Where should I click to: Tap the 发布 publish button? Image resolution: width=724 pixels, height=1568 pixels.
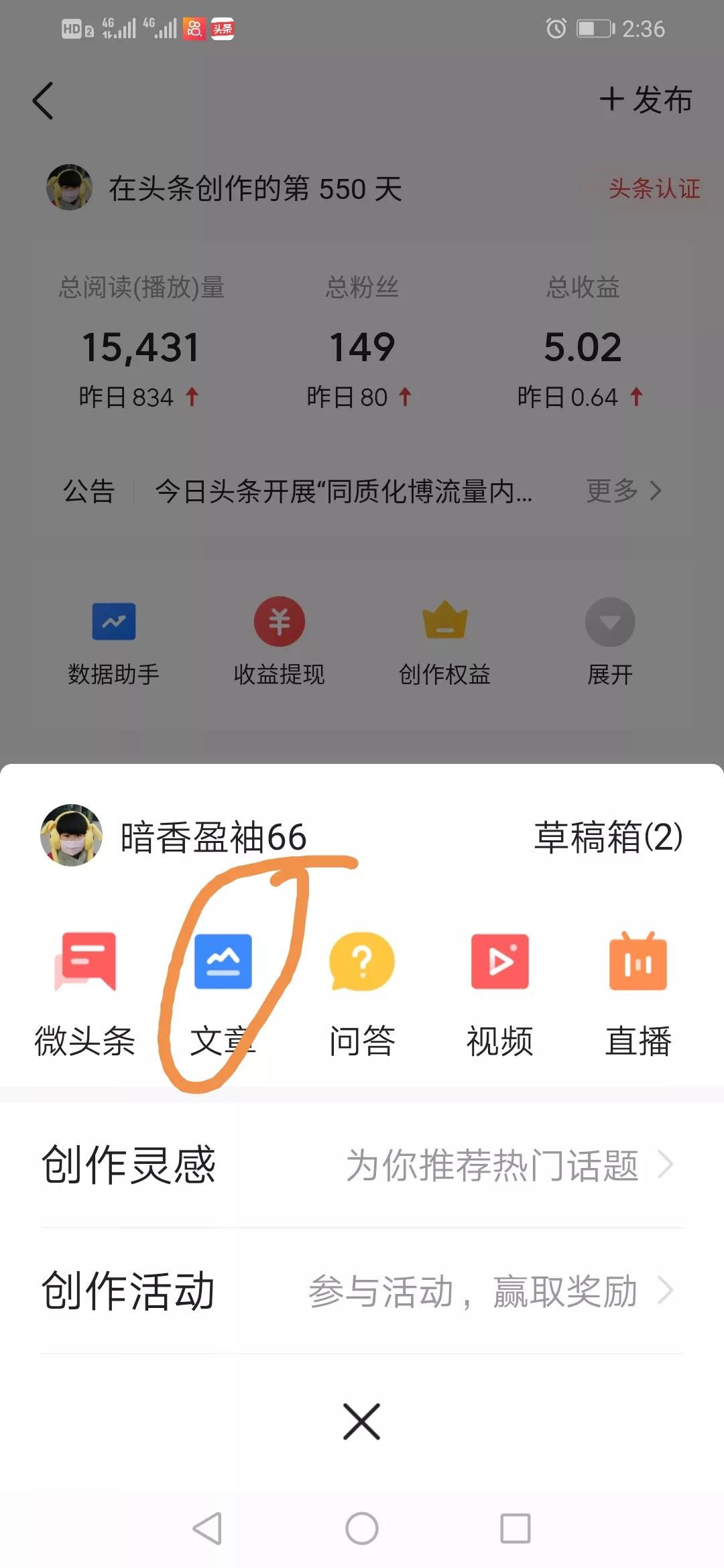tap(647, 101)
